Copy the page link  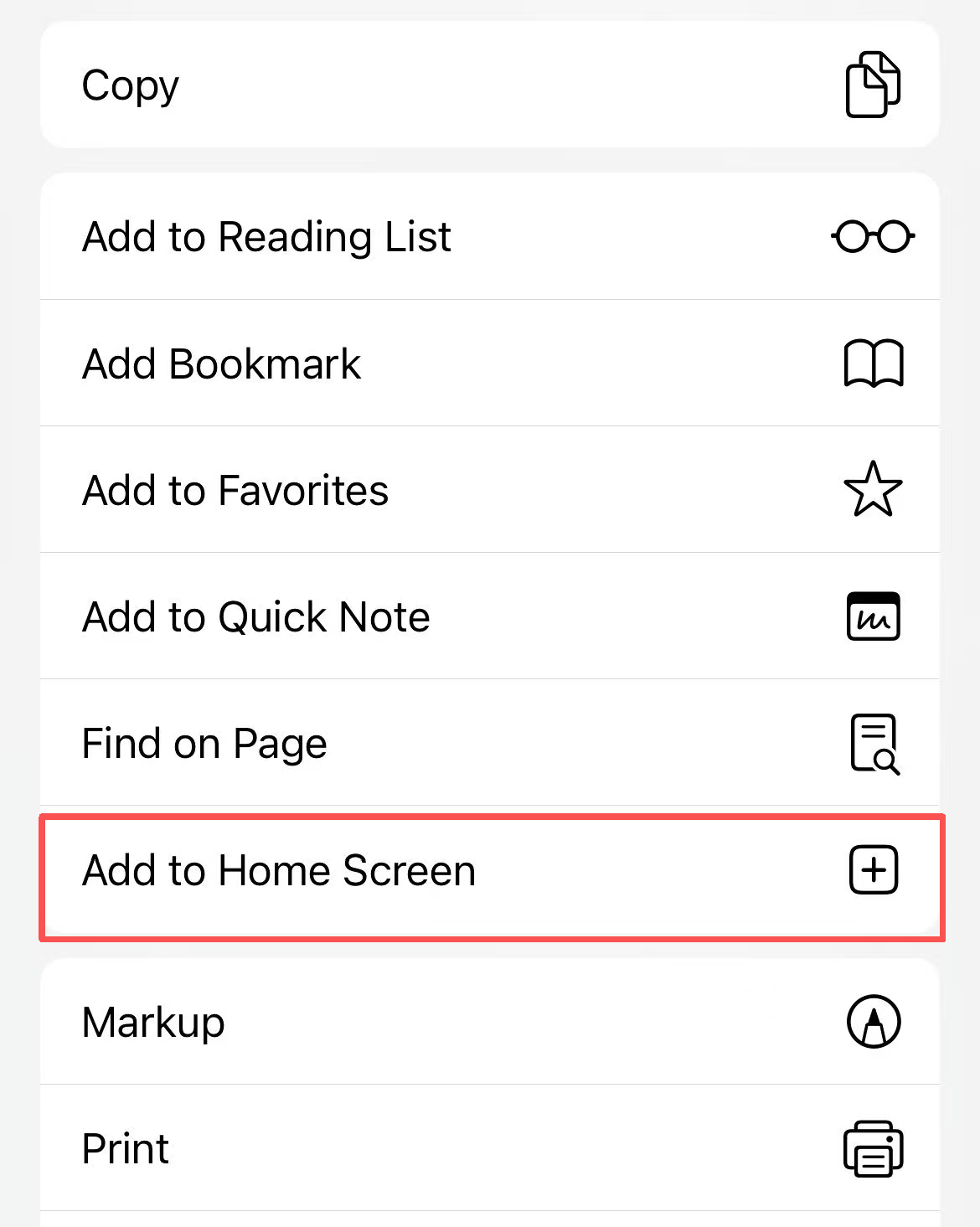(489, 85)
